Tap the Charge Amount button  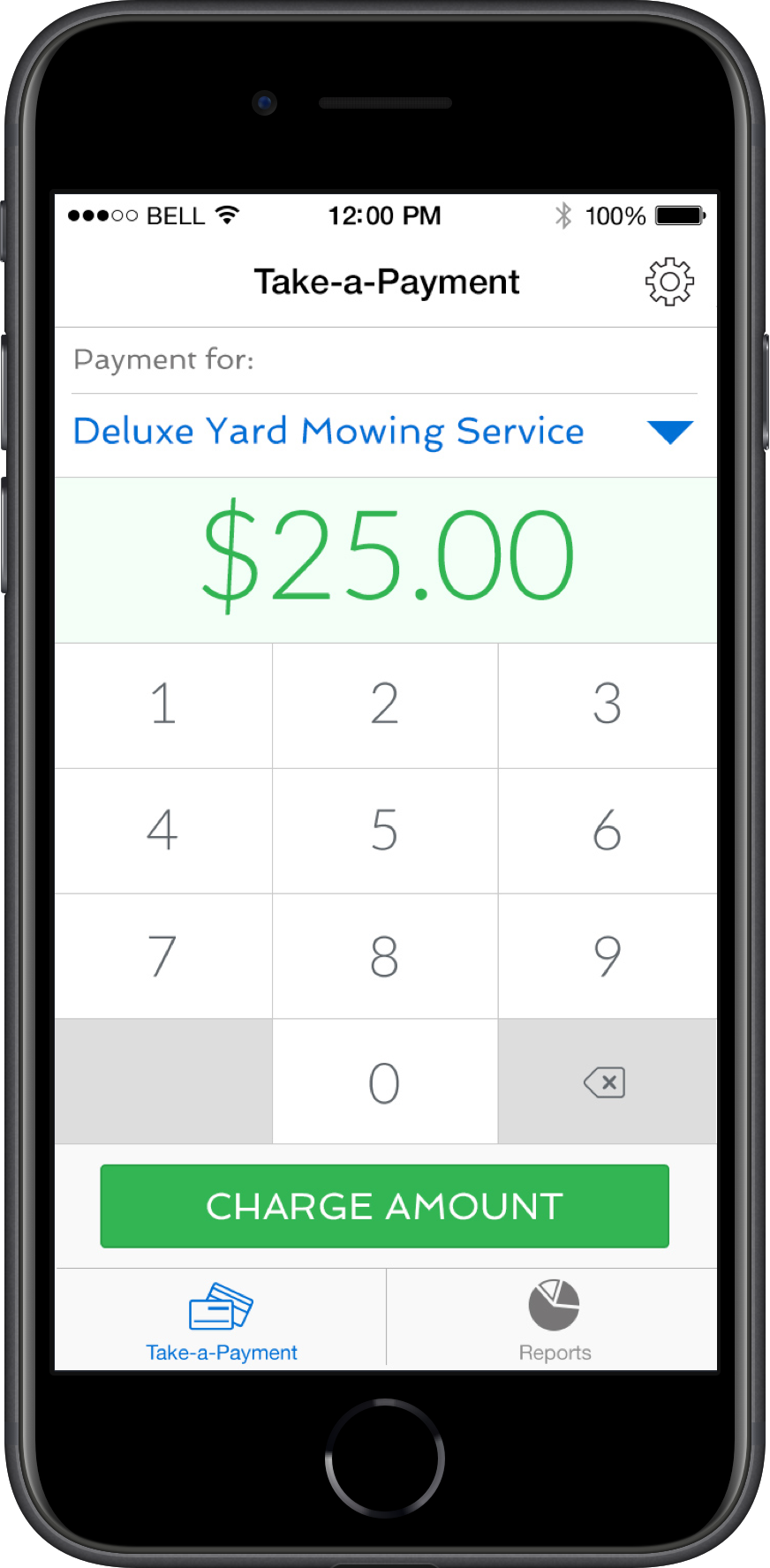coord(385,1206)
